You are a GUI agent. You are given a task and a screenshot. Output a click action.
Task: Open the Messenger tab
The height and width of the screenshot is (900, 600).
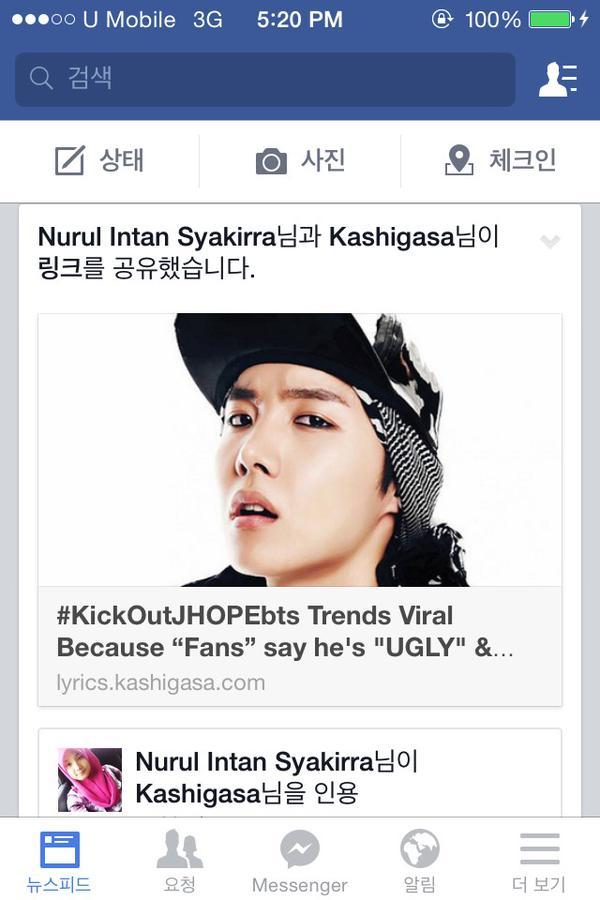[300, 862]
